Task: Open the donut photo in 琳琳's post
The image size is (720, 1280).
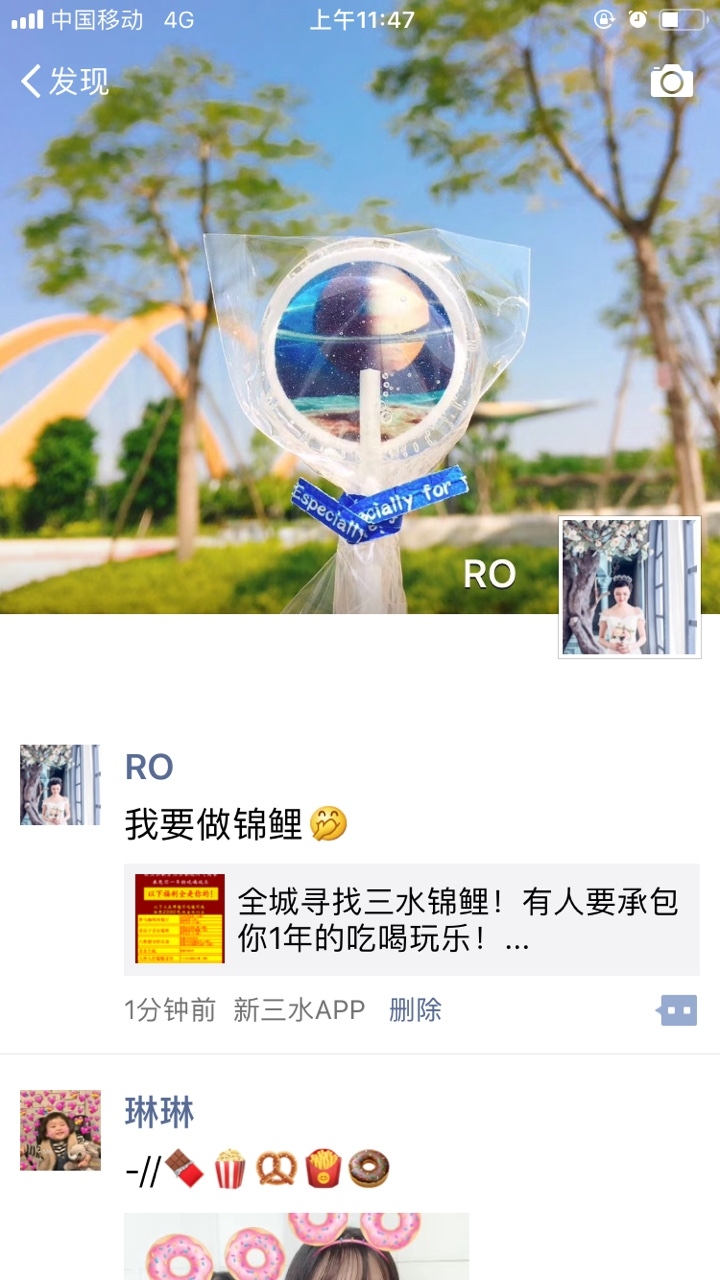Action: coord(296,1246)
